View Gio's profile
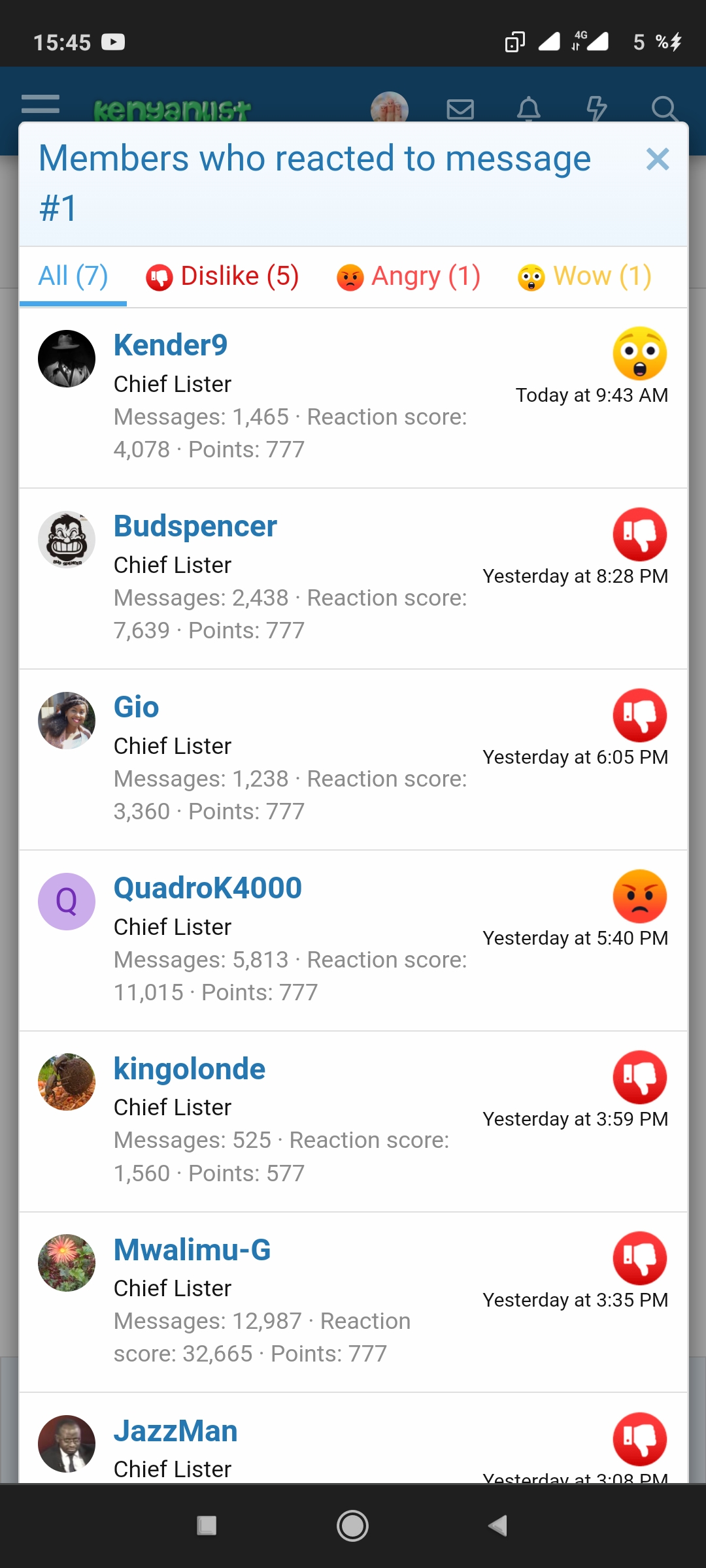 (x=136, y=707)
